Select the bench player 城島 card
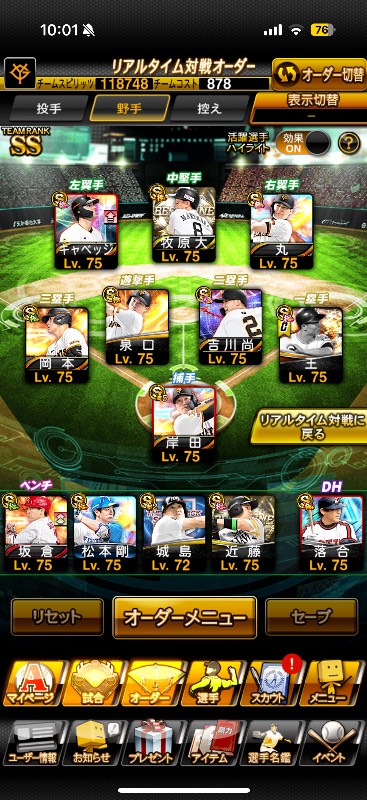 173,532
